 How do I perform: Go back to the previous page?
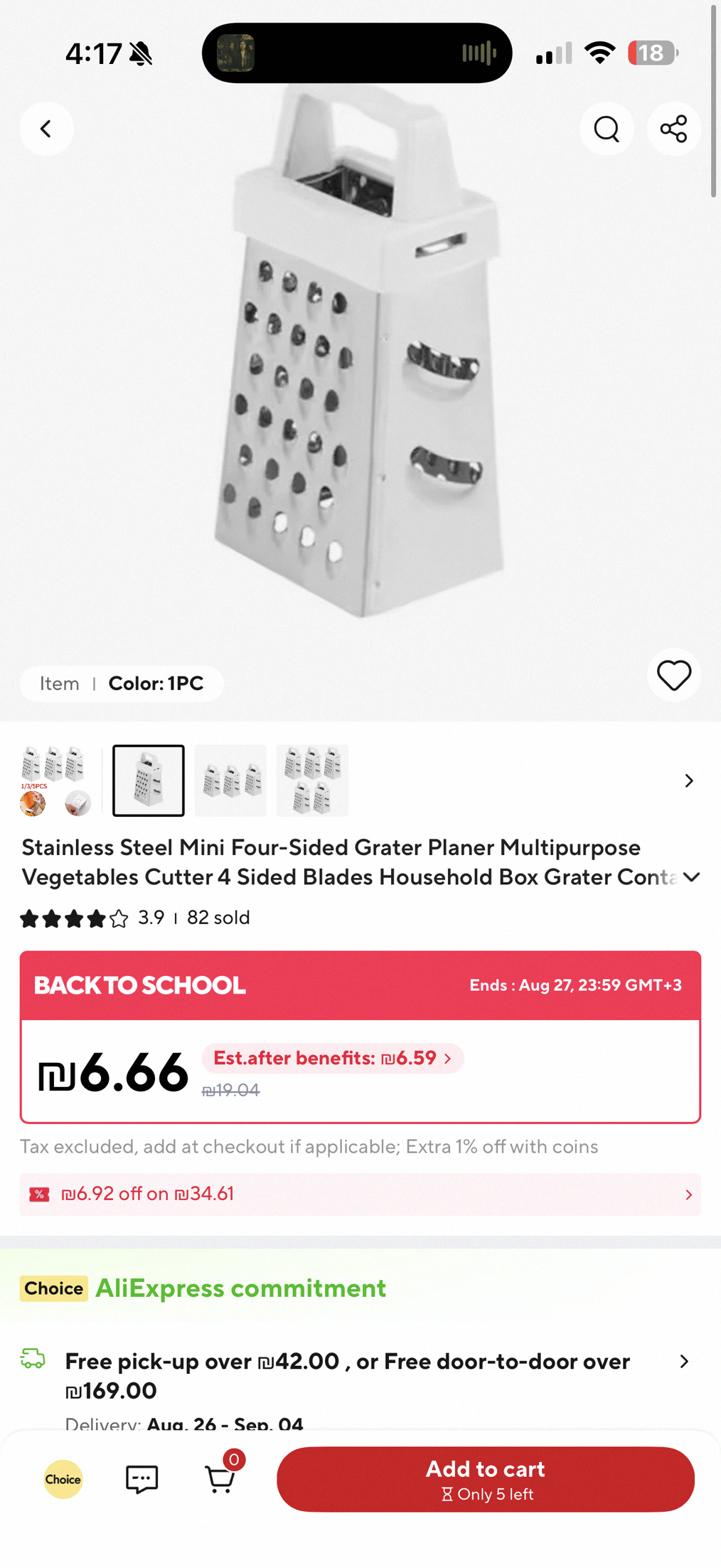(46, 129)
